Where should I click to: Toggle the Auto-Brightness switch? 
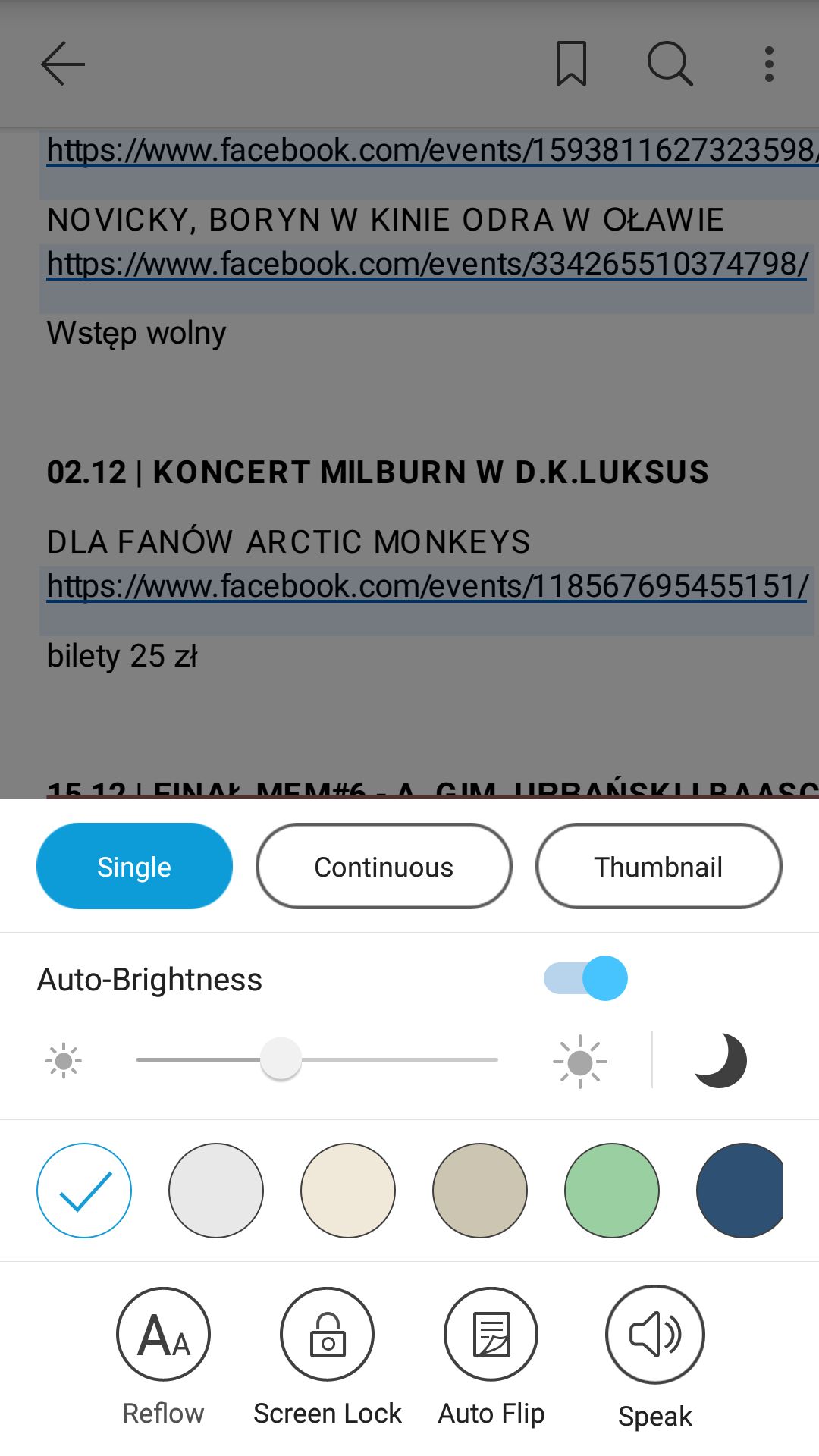[585, 978]
